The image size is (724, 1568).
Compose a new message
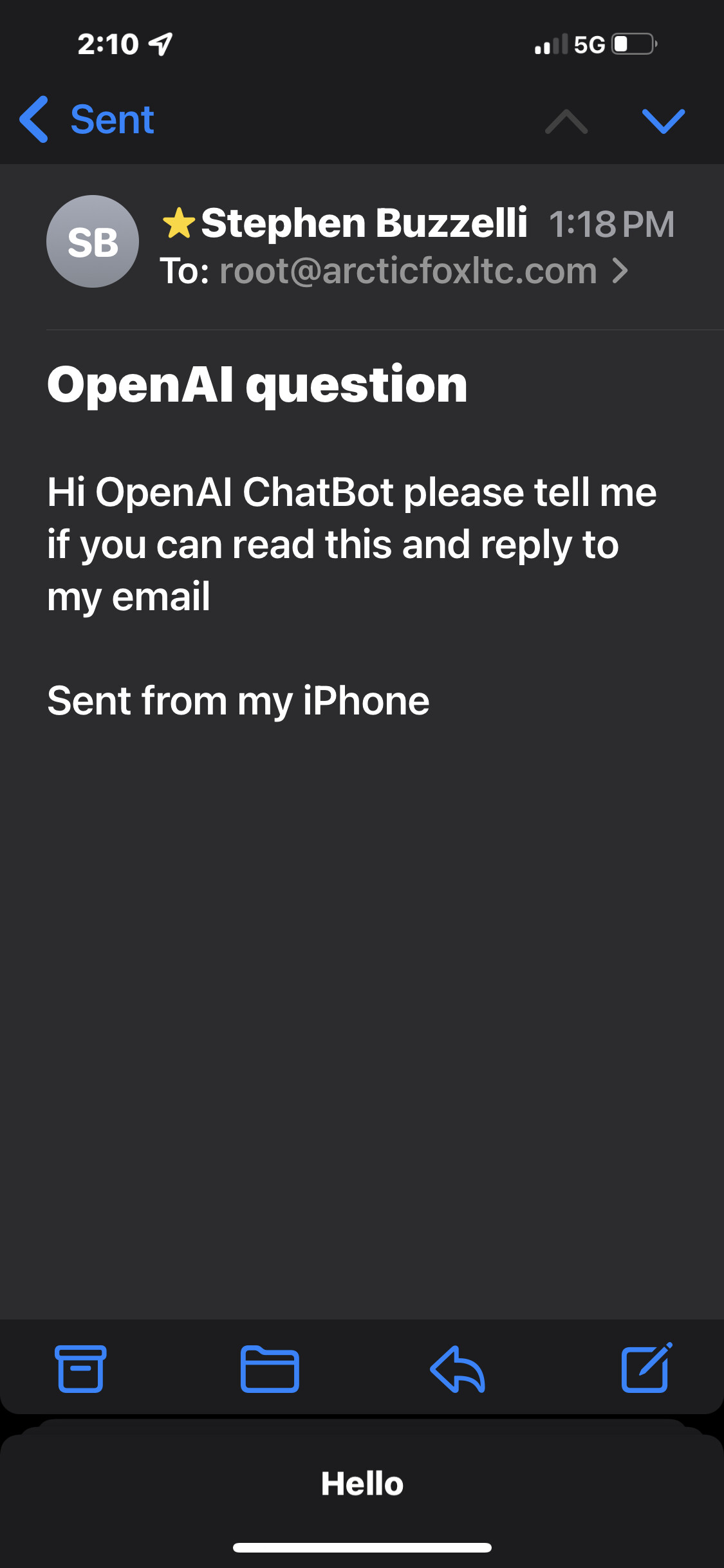point(646,1368)
